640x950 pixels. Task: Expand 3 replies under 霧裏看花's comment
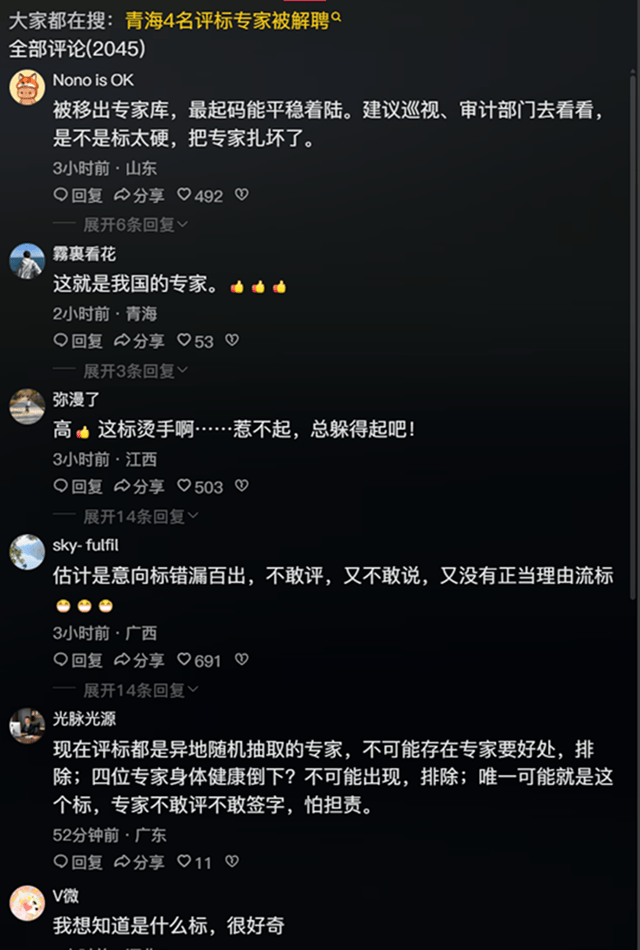click(x=135, y=371)
